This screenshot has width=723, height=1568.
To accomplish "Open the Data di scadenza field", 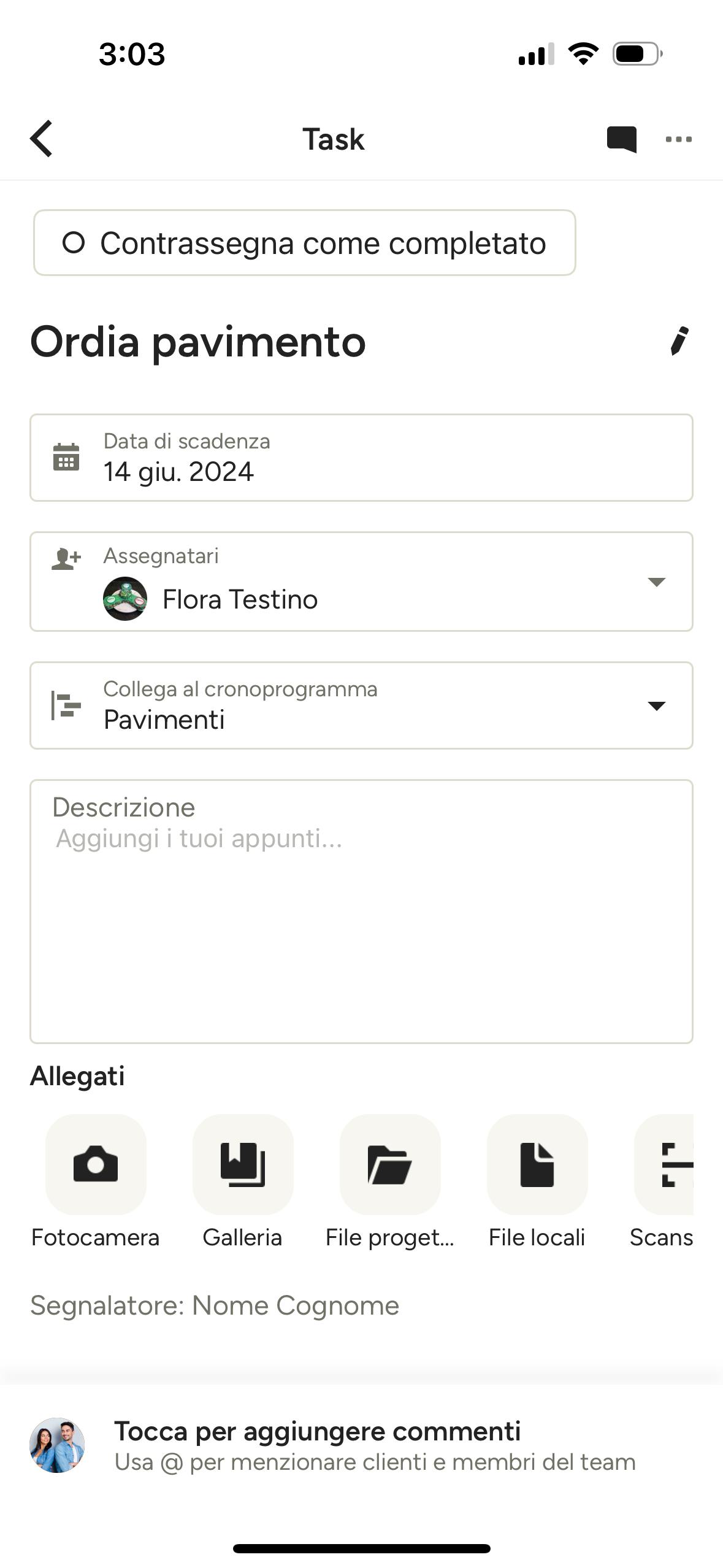I will pos(361,458).
